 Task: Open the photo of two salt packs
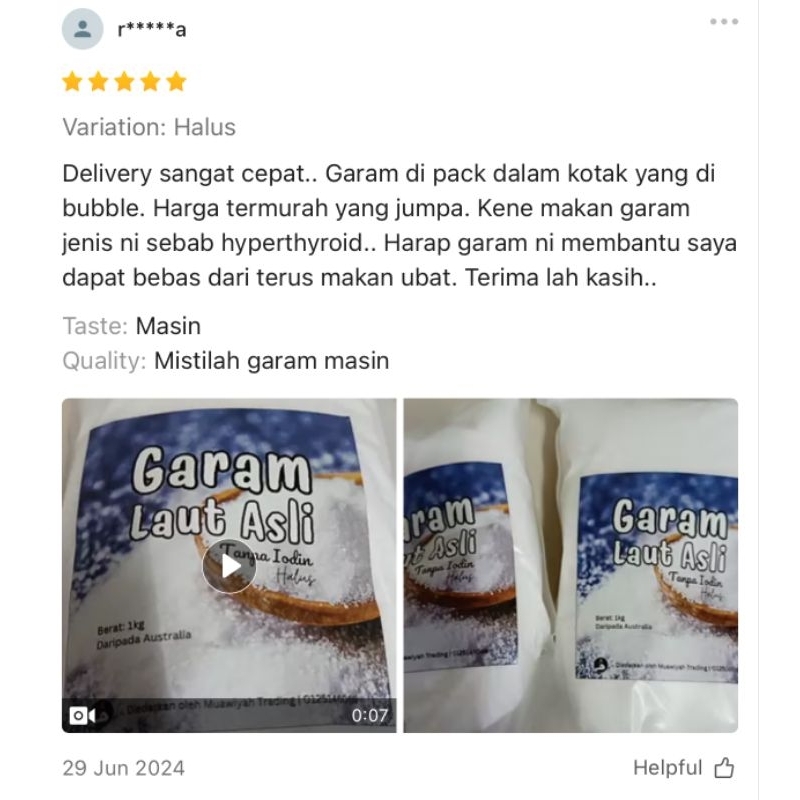point(570,566)
